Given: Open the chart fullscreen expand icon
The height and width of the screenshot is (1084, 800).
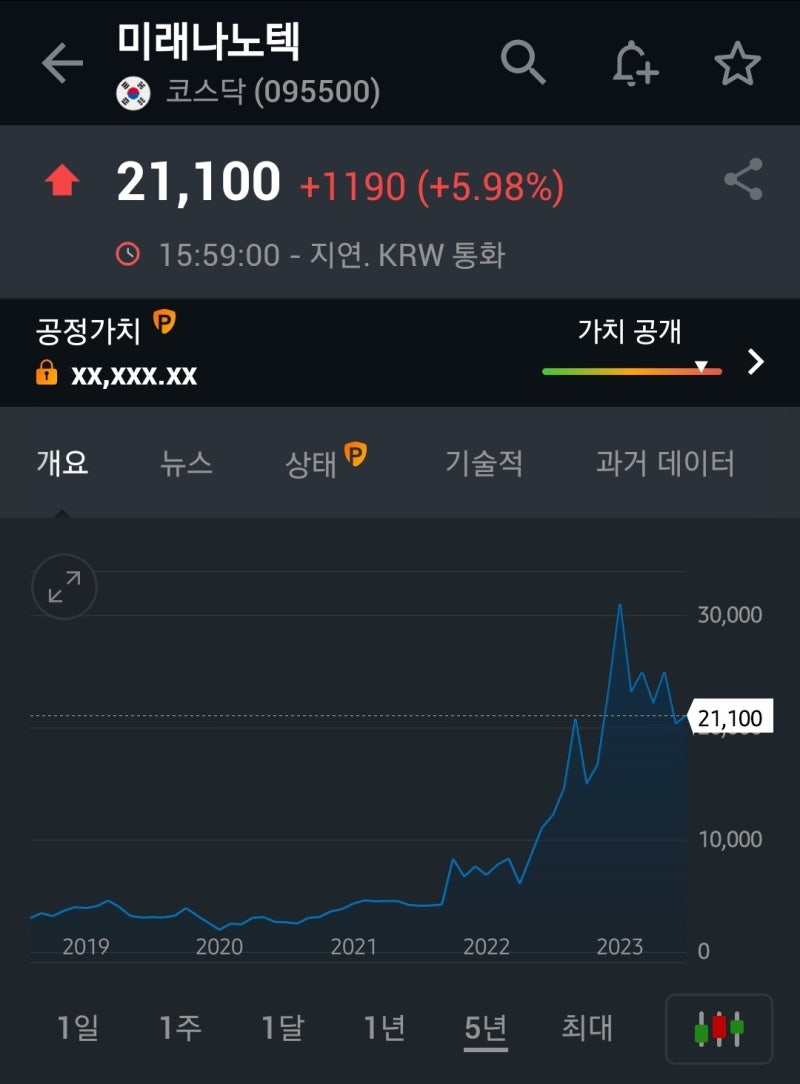Looking at the screenshot, I should [x=63, y=587].
